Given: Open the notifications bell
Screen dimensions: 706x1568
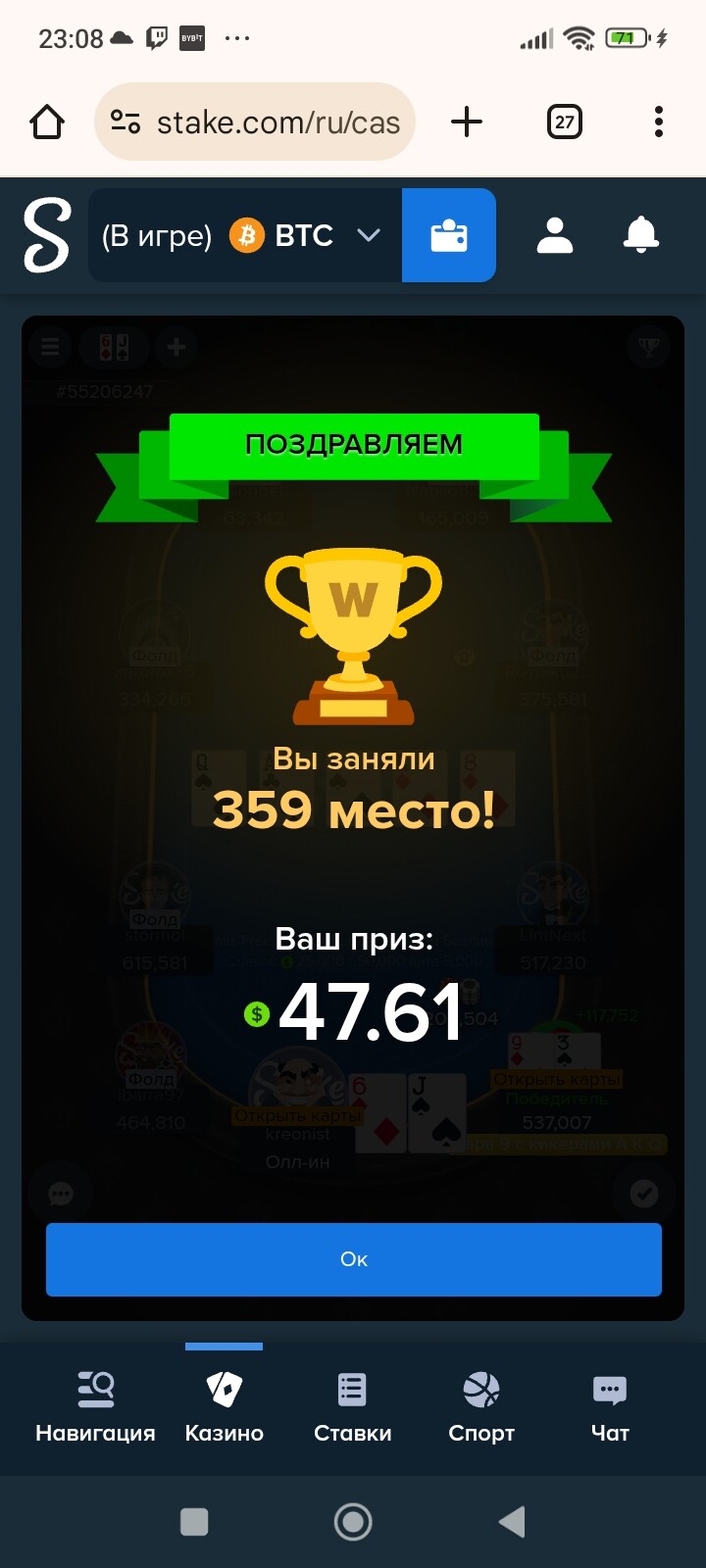Looking at the screenshot, I should (x=641, y=235).
